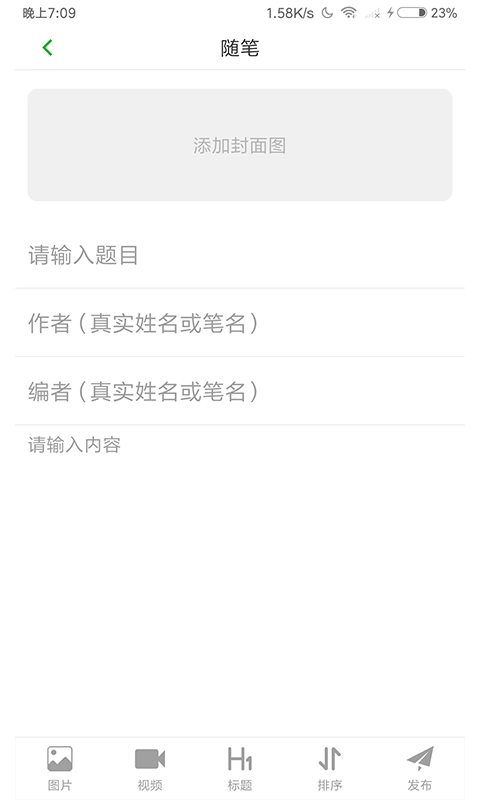Tap 添加封面图 to add a cover image

(240, 145)
